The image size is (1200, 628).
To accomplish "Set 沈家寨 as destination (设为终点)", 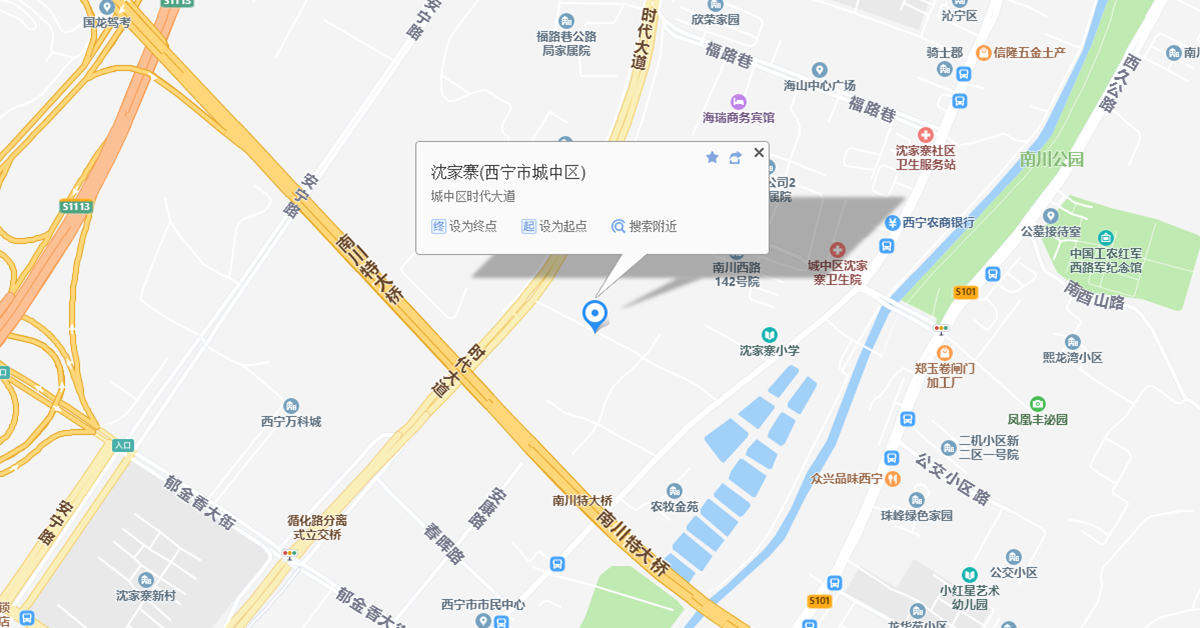I will coord(464,226).
